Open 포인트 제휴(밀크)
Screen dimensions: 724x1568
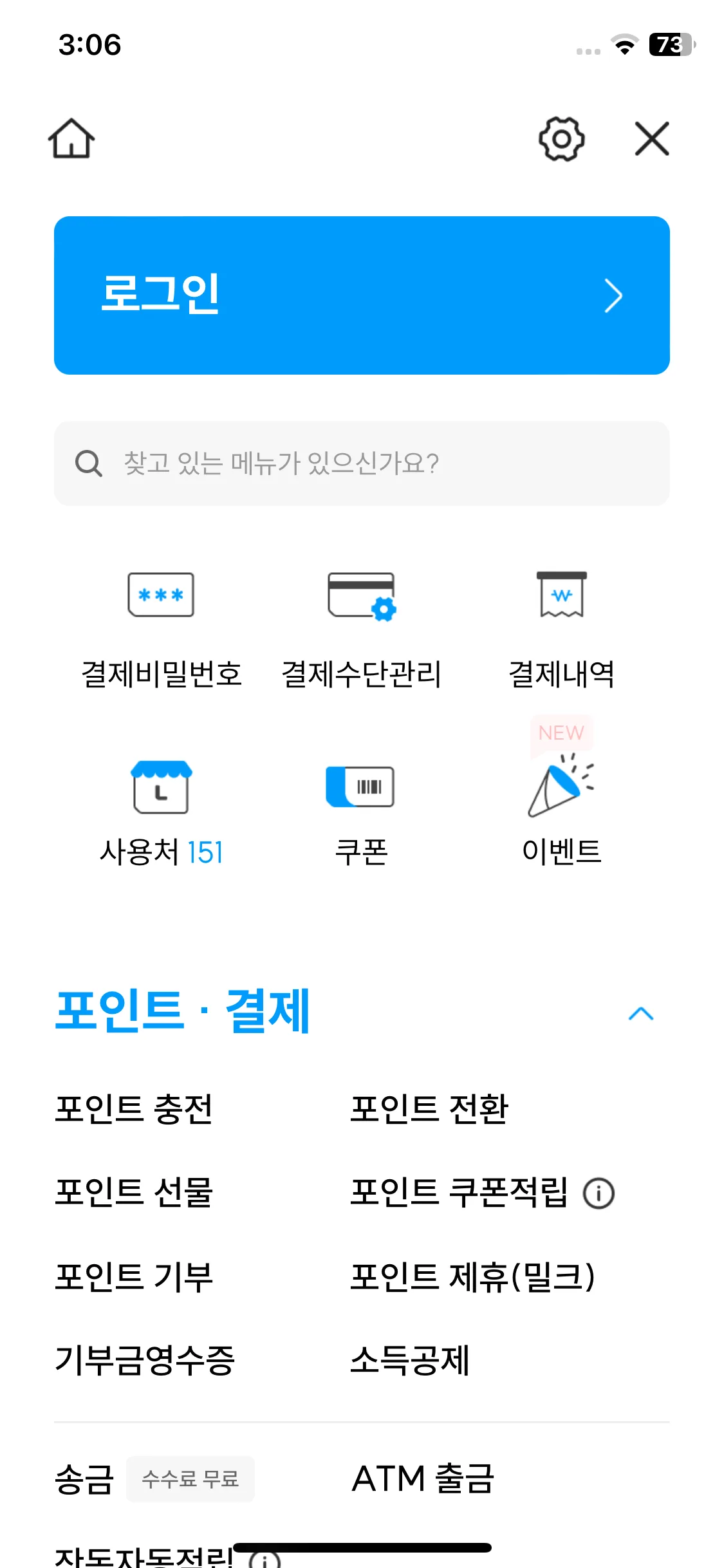tap(472, 1277)
